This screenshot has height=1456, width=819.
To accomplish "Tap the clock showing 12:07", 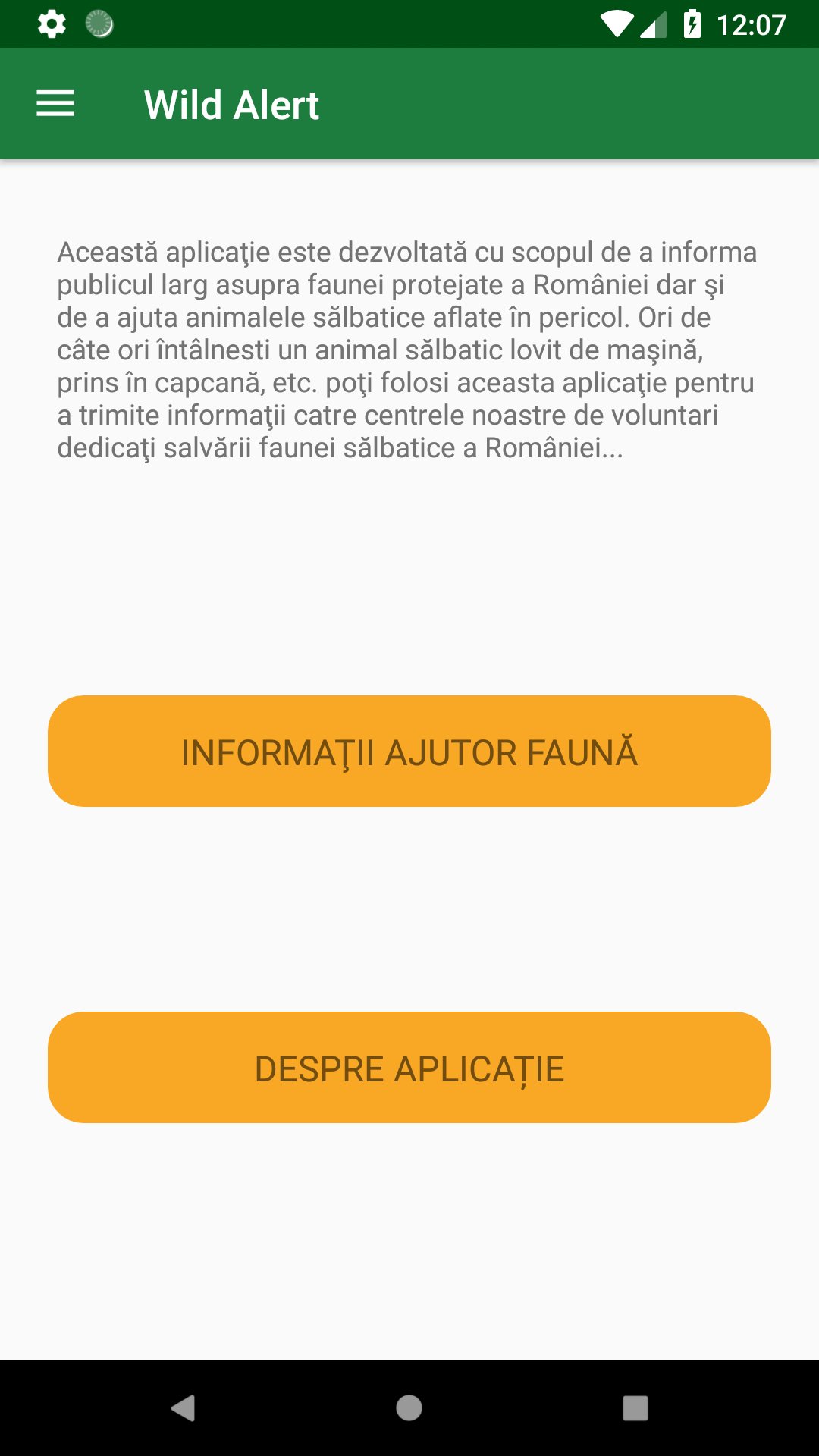I will (x=752, y=24).
